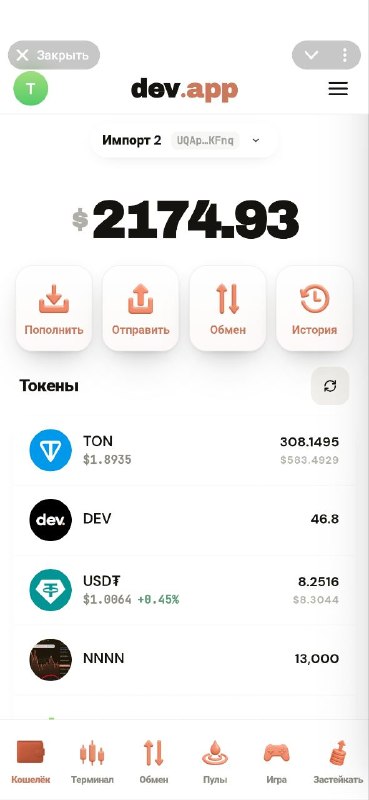
Task: Open the TON token row
Action: [184, 450]
